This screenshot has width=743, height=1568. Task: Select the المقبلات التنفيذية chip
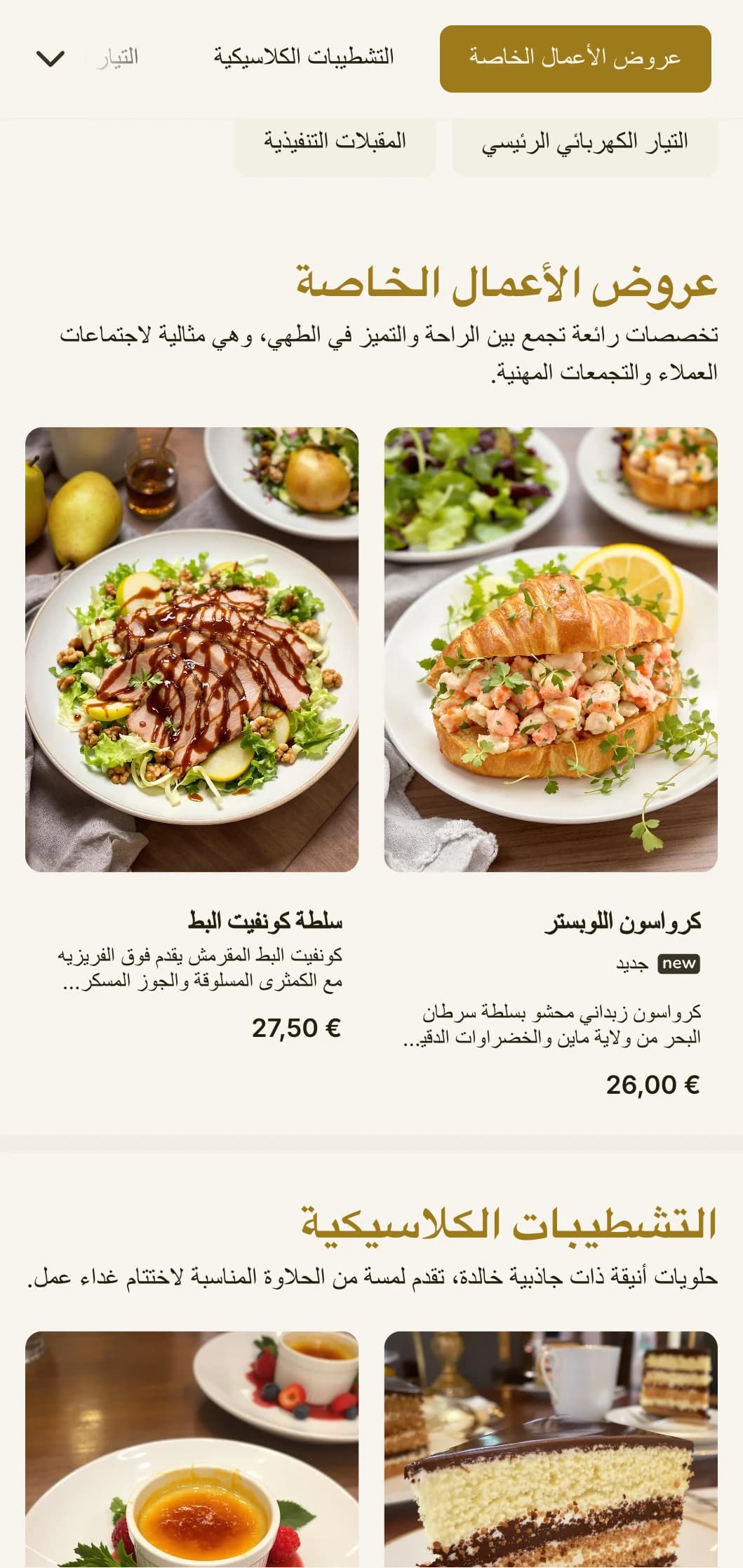[335, 142]
